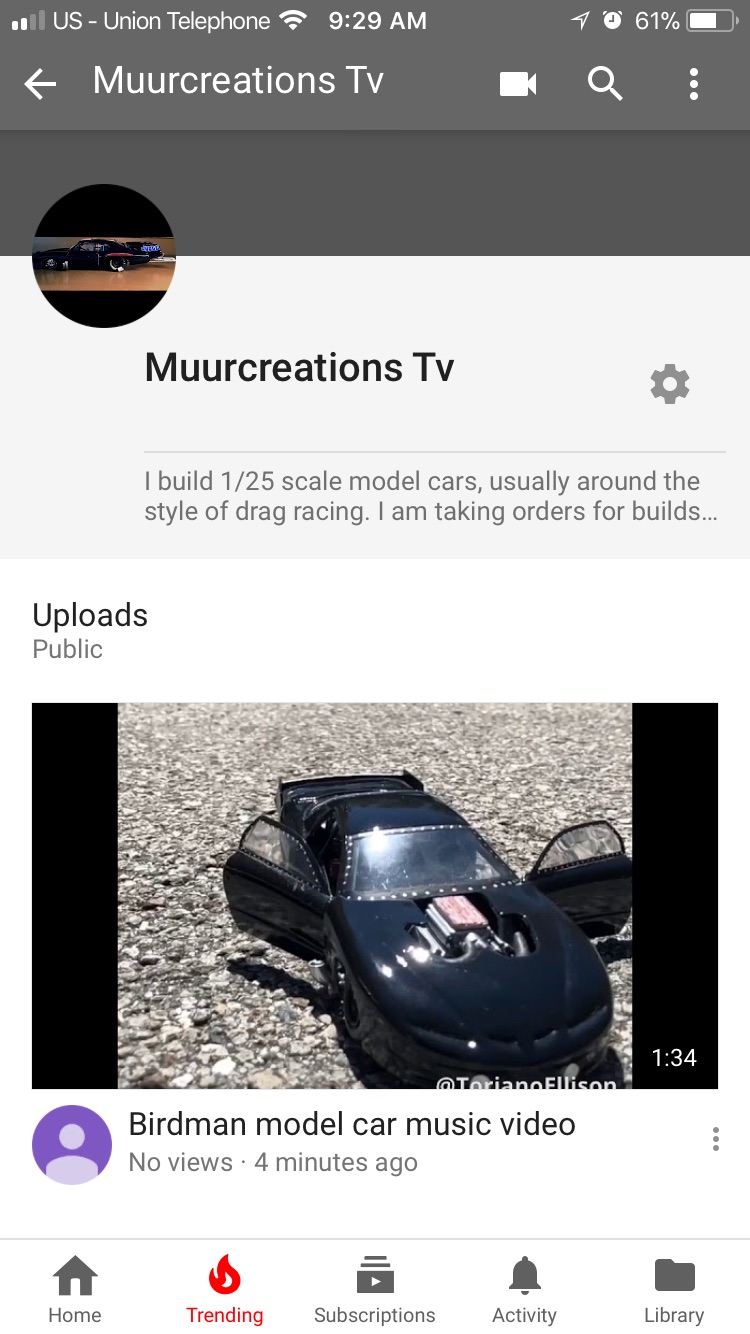Open search from the top bar
Image resolution: width=750 pixels, height=1334 pixels.
(605, 85)
